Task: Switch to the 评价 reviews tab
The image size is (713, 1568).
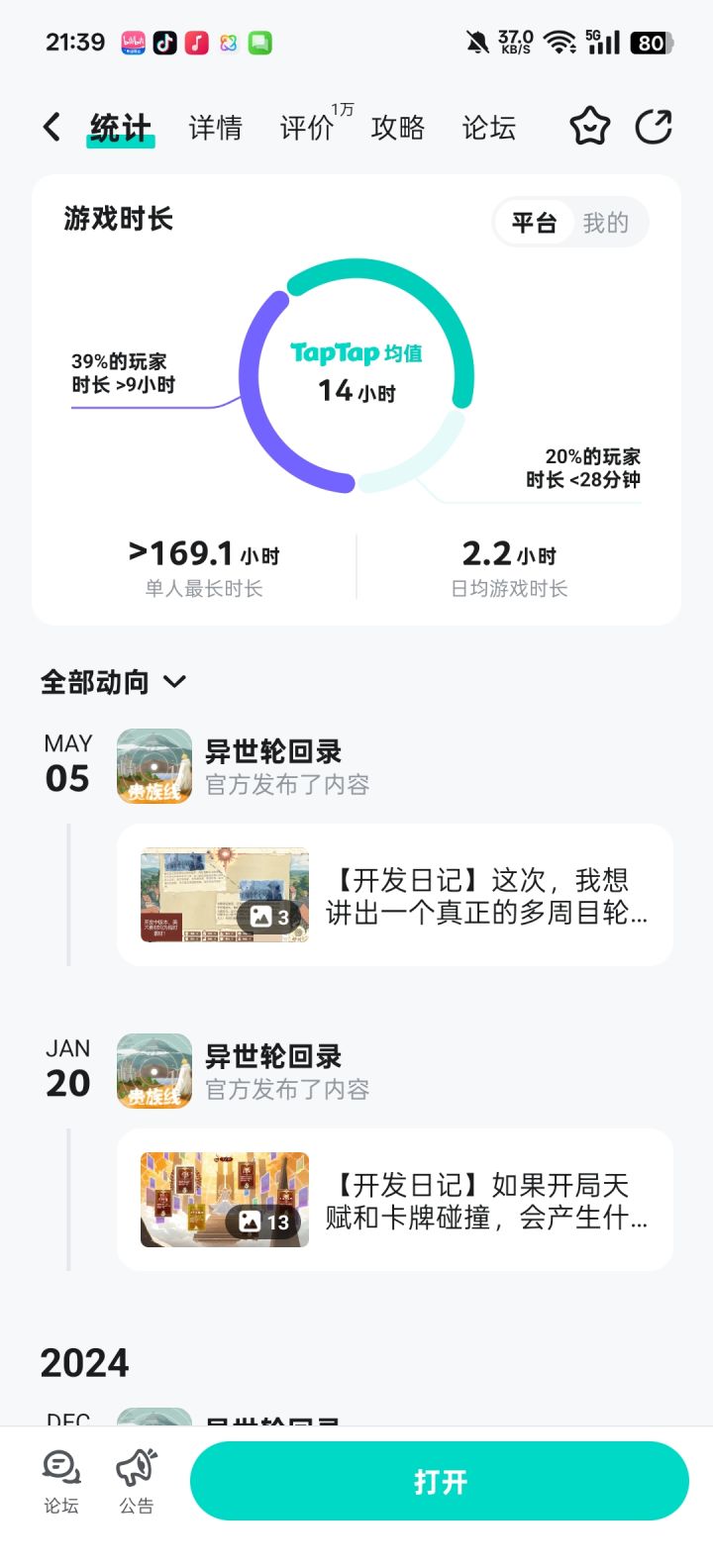Action: [x=310, y=129]
